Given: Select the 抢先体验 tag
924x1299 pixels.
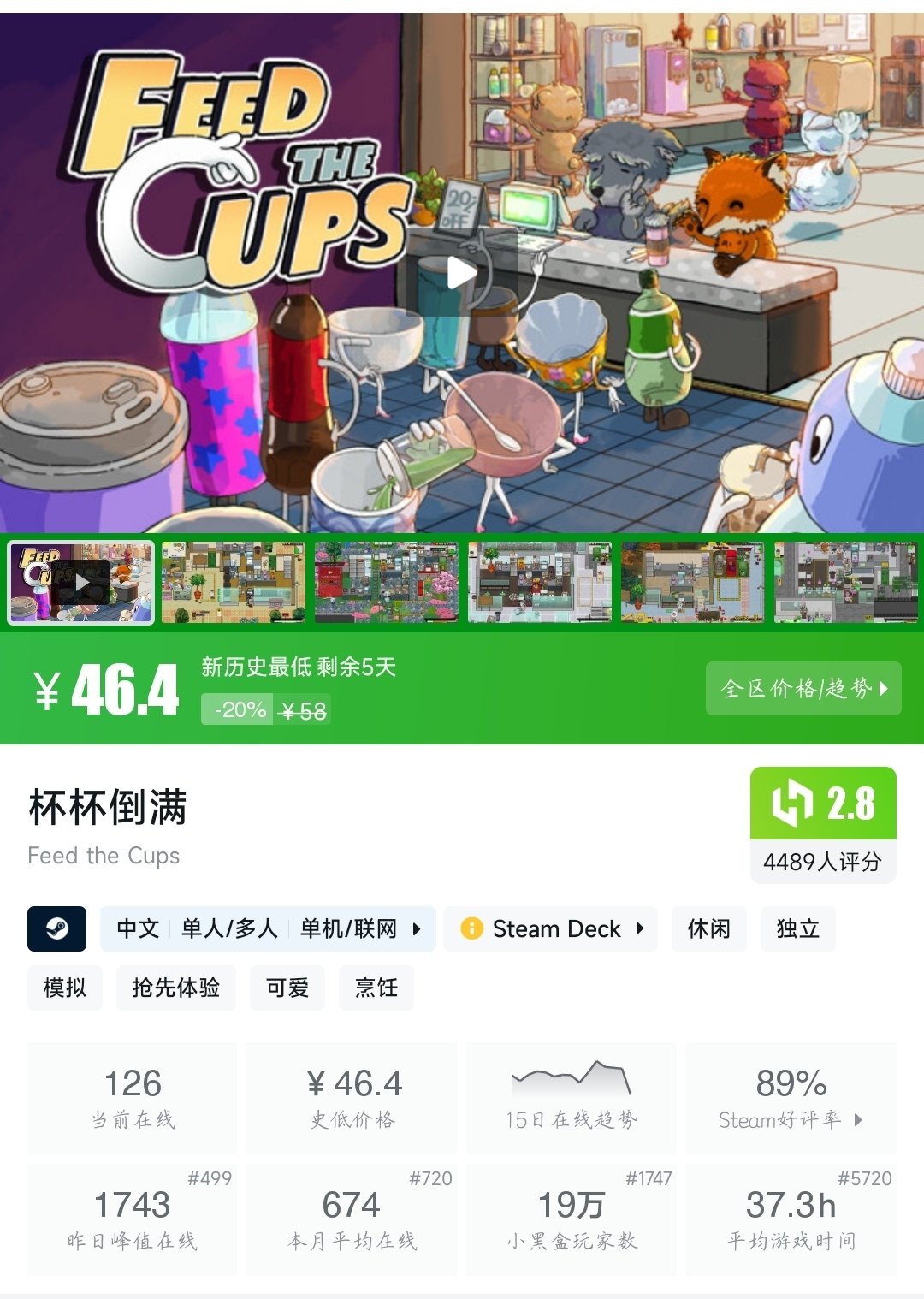Looking at the screenshot, I should pyautogui.click(x=176, y=988).
